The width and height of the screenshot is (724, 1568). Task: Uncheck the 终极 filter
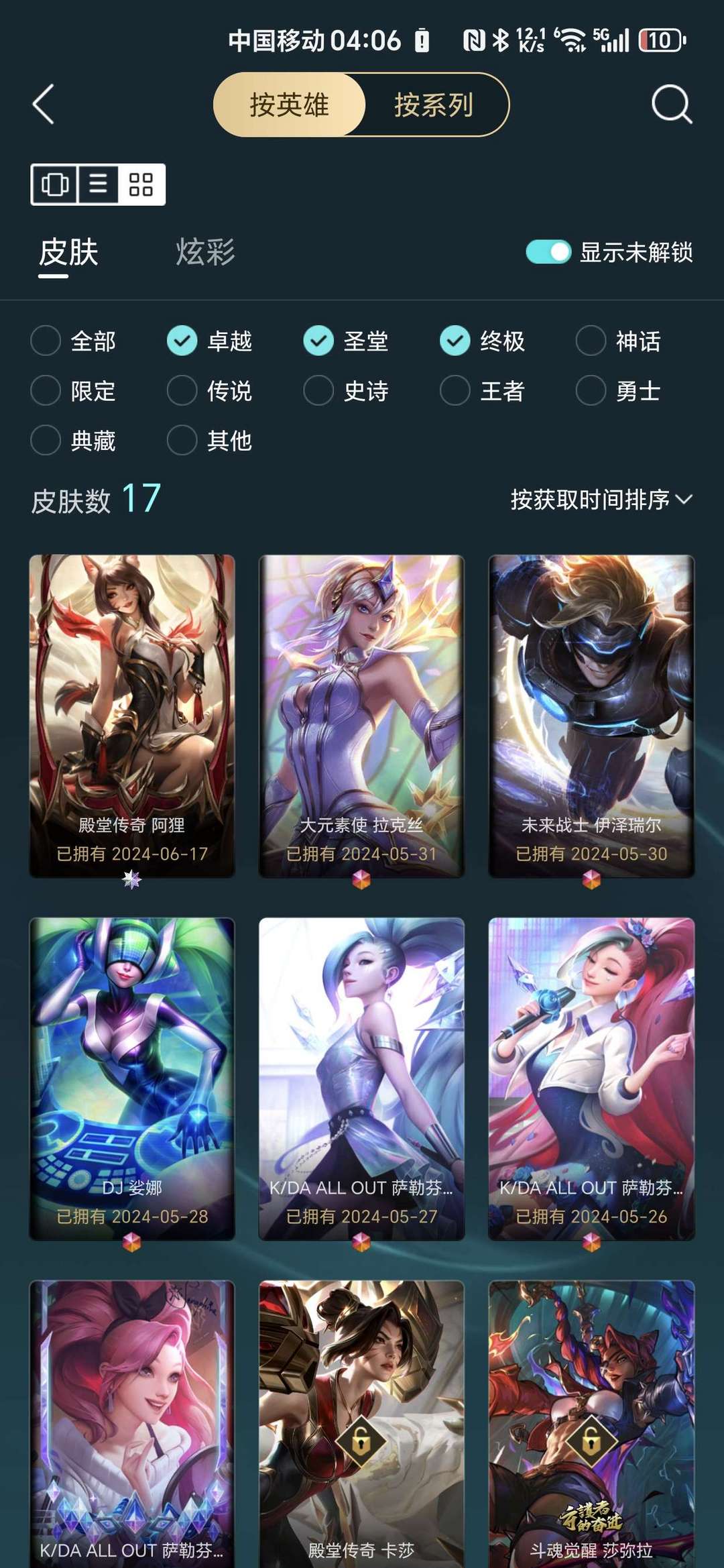(455, 341)
